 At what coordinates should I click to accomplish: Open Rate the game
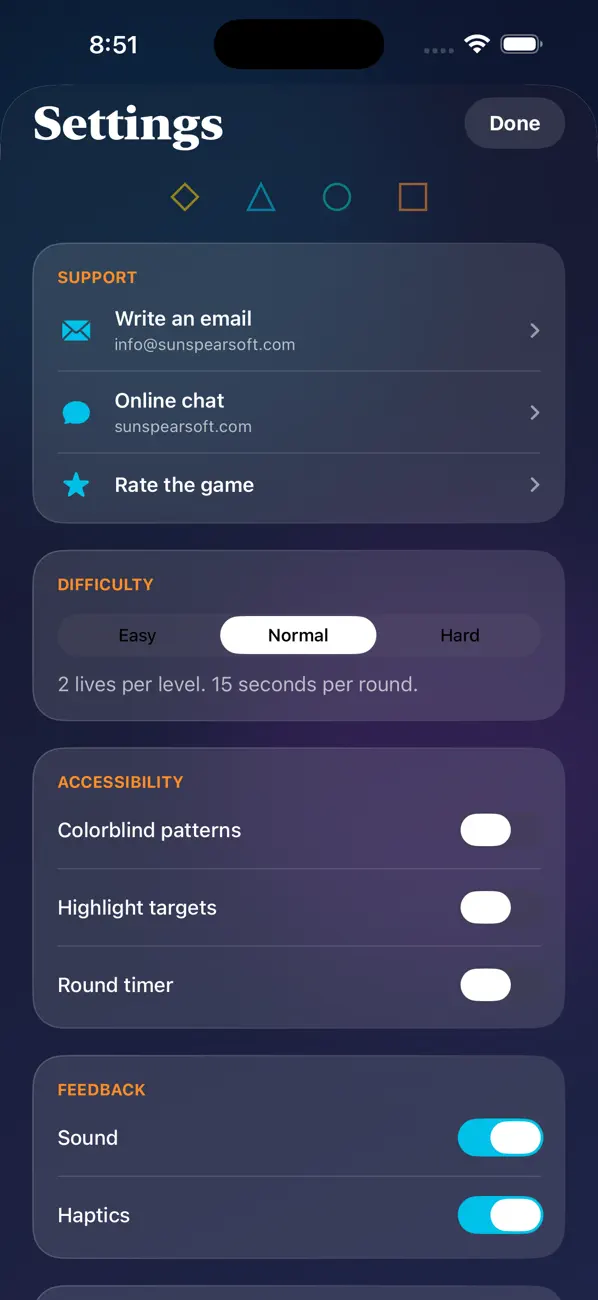pos(299,485)
